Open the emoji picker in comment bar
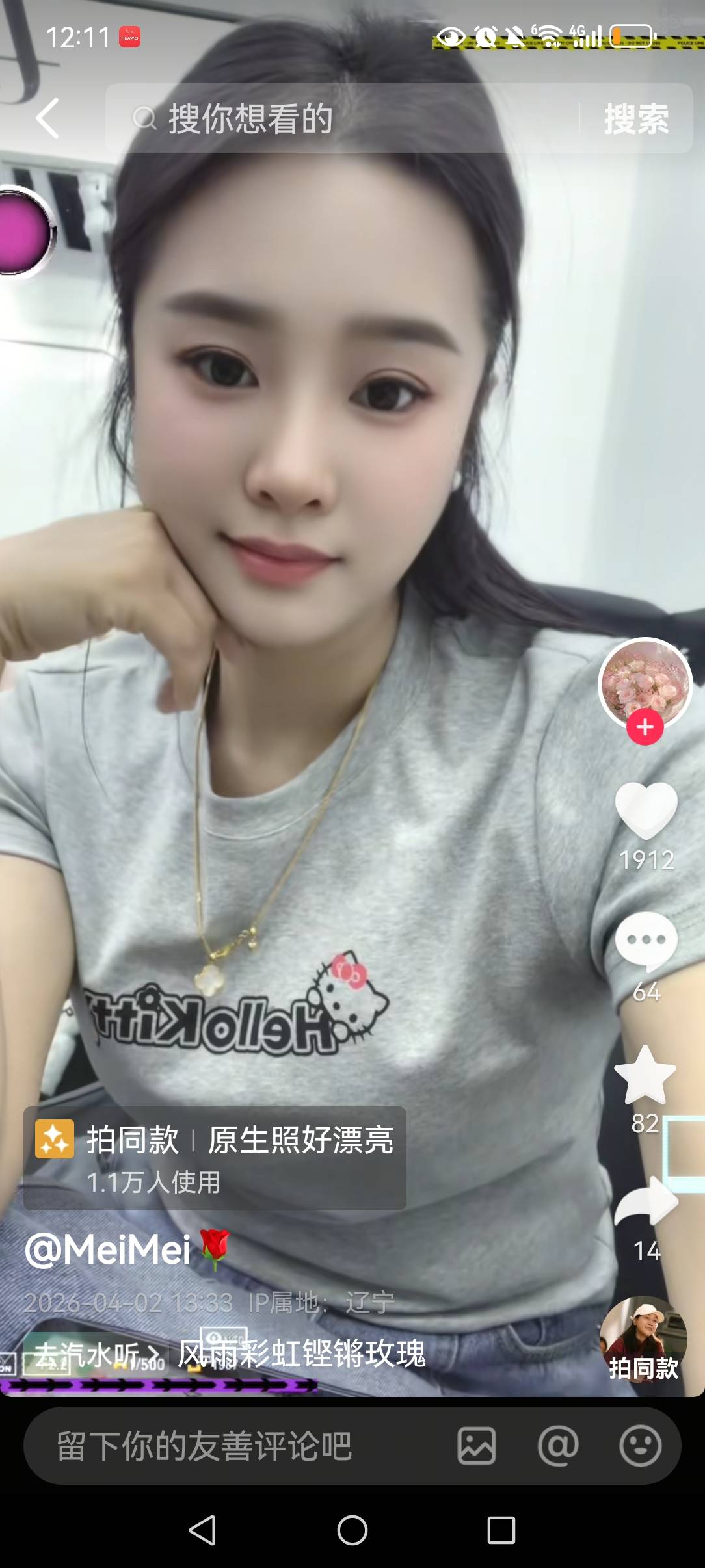This screenshot has height=1568, width=705. 640,1446
